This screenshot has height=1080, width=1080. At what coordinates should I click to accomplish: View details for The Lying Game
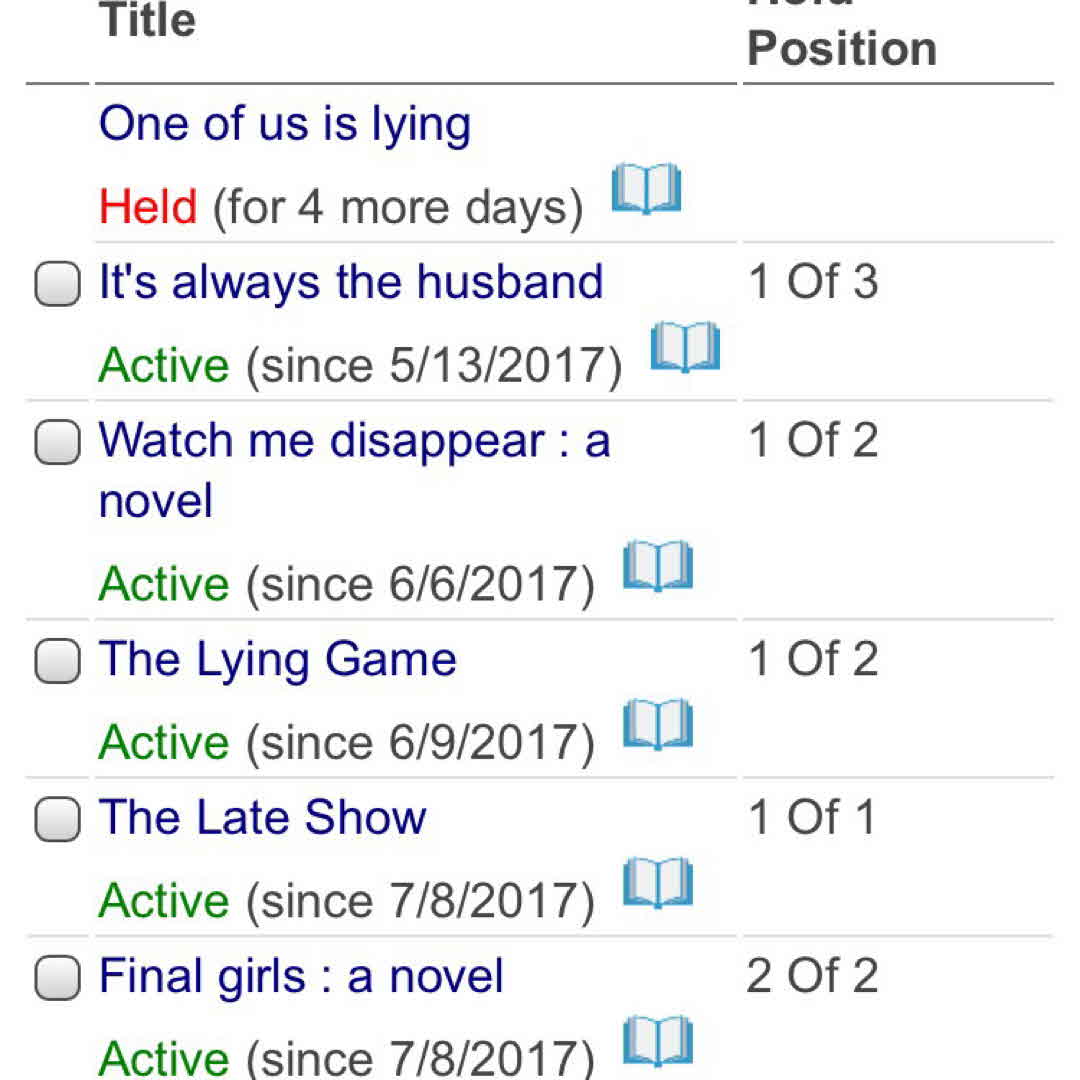(x=278, y=660)
